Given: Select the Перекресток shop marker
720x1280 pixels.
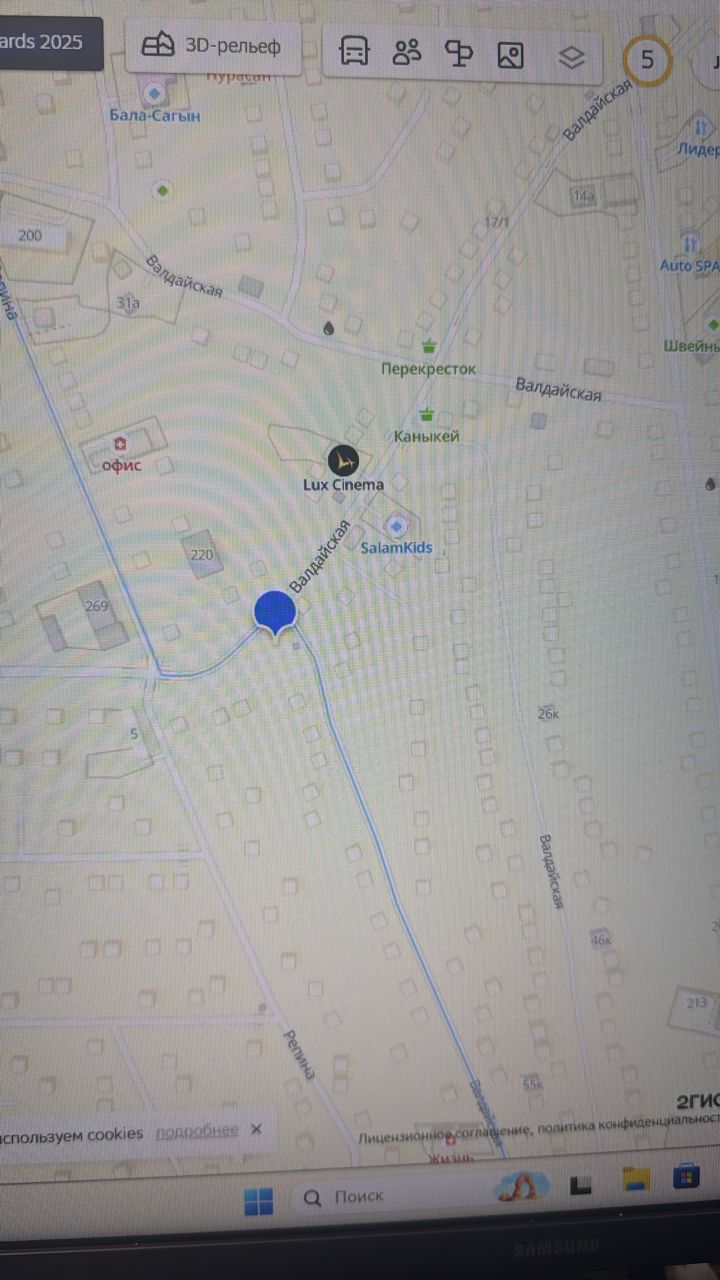Looking at the screenshot, I should point(429,346).
